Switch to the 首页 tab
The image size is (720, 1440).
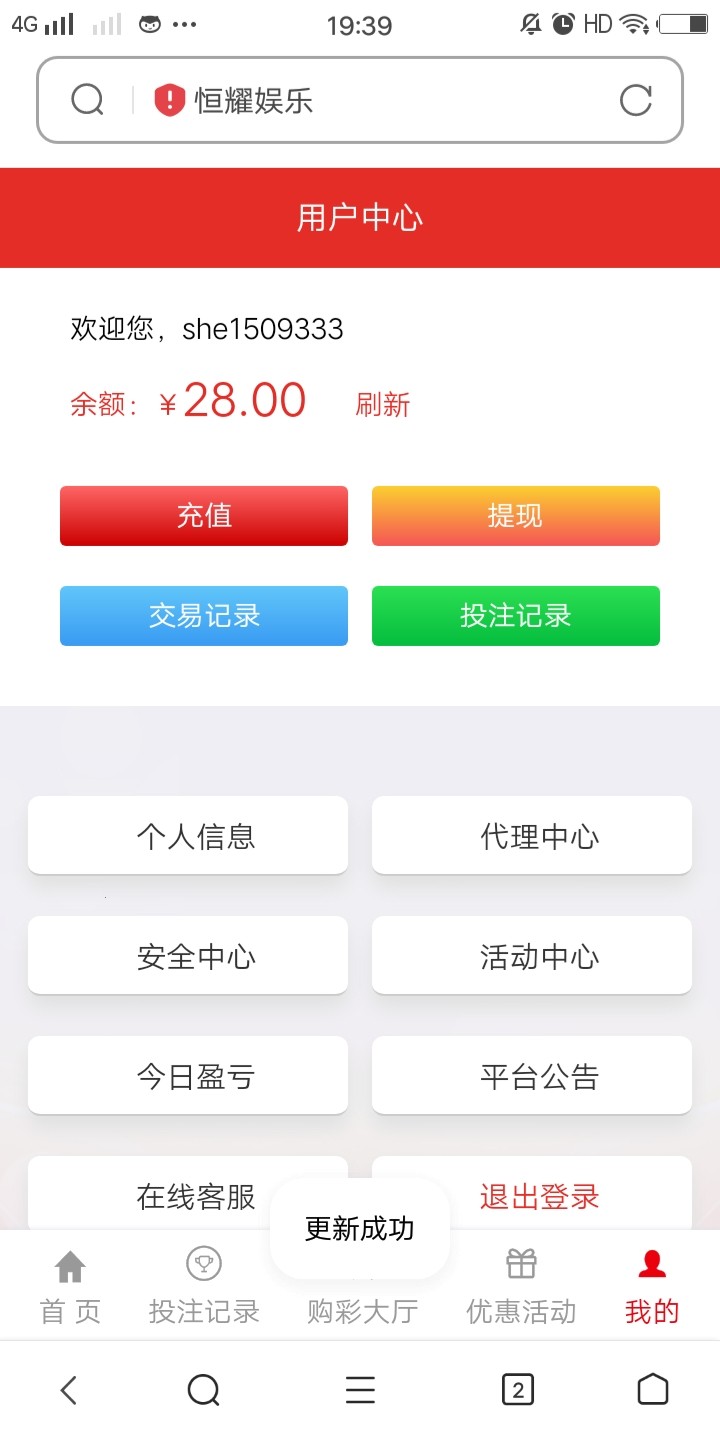pos(70,1287)
